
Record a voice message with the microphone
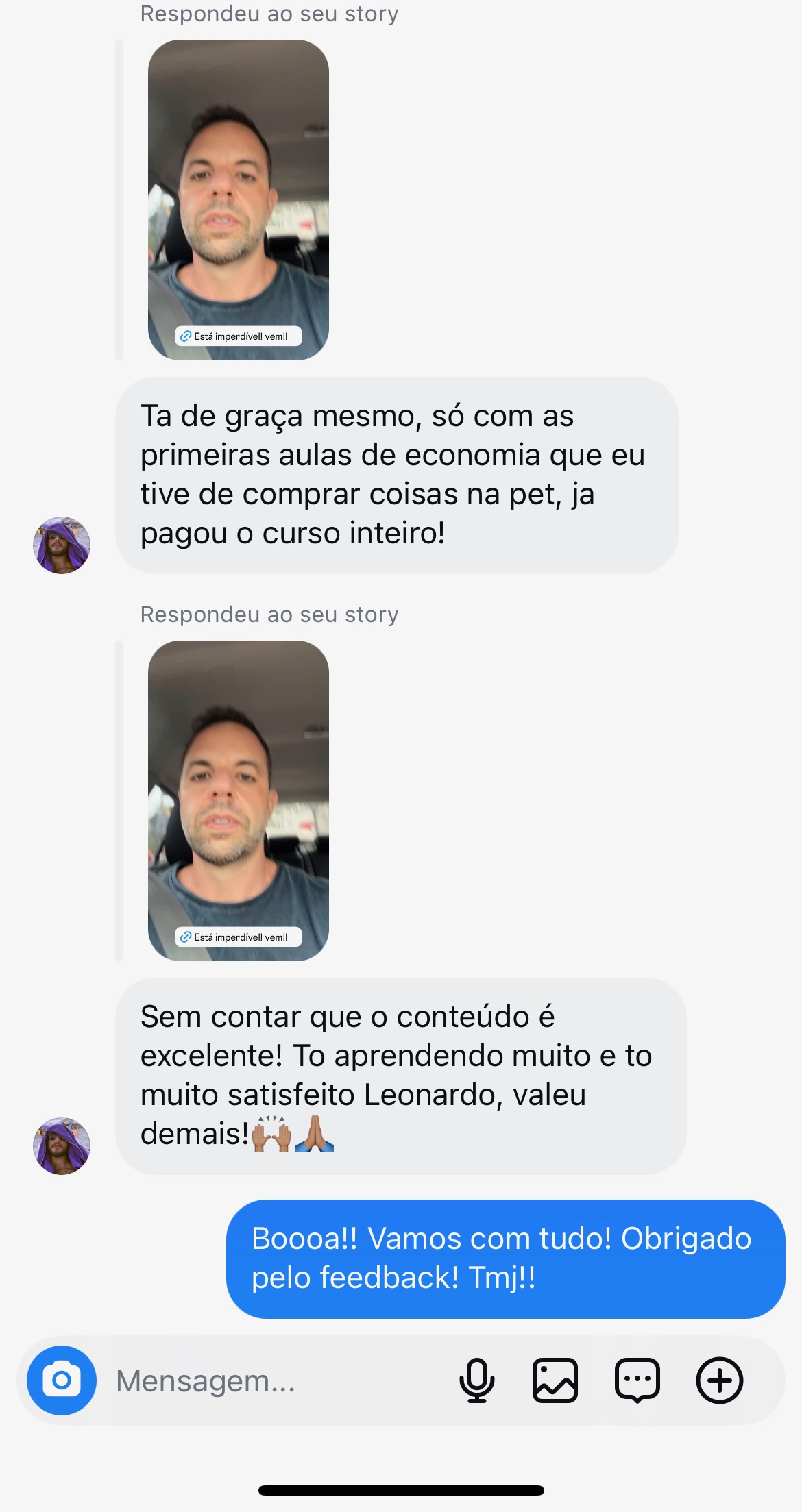tap(476, 1380)
